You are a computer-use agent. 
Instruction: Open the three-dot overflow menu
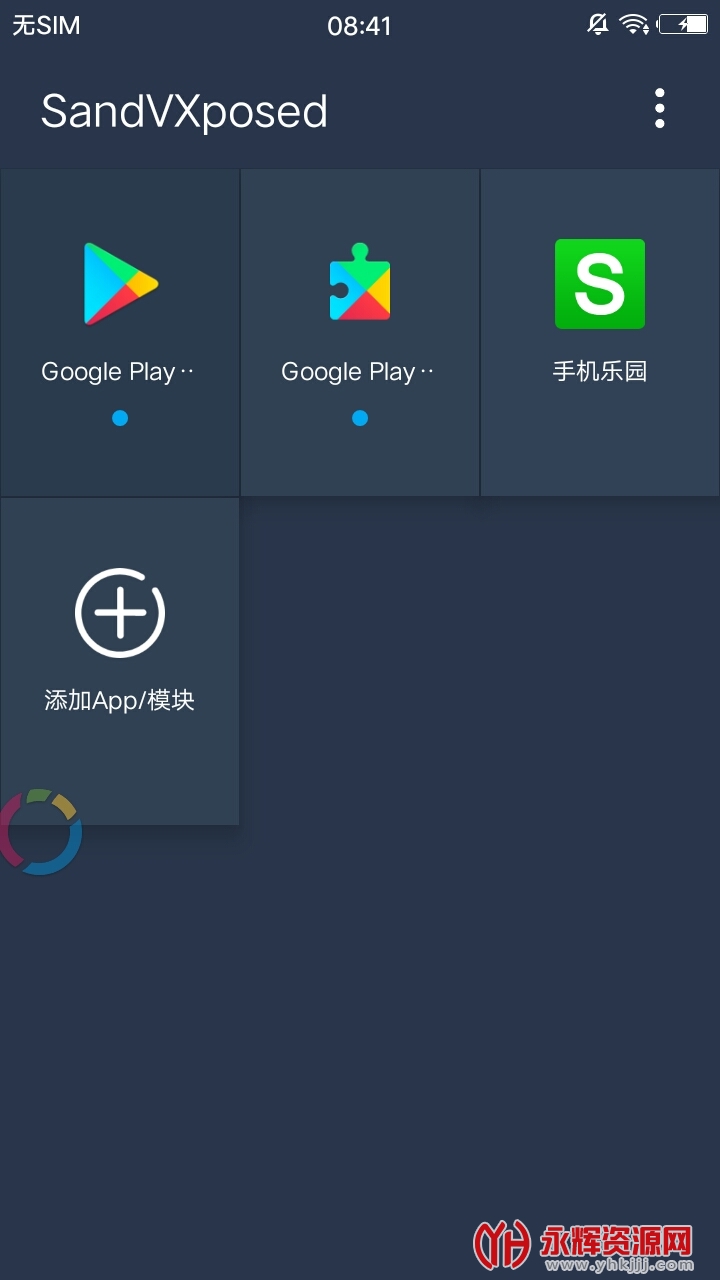[659, 109]
